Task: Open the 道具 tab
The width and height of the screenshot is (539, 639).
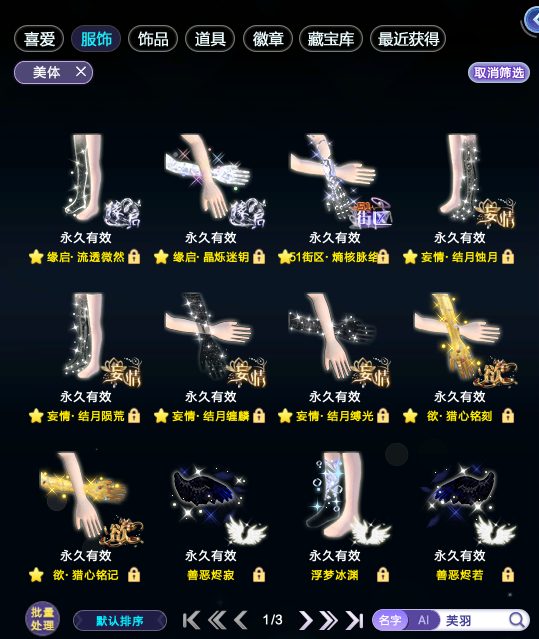Action: point(210,39)
